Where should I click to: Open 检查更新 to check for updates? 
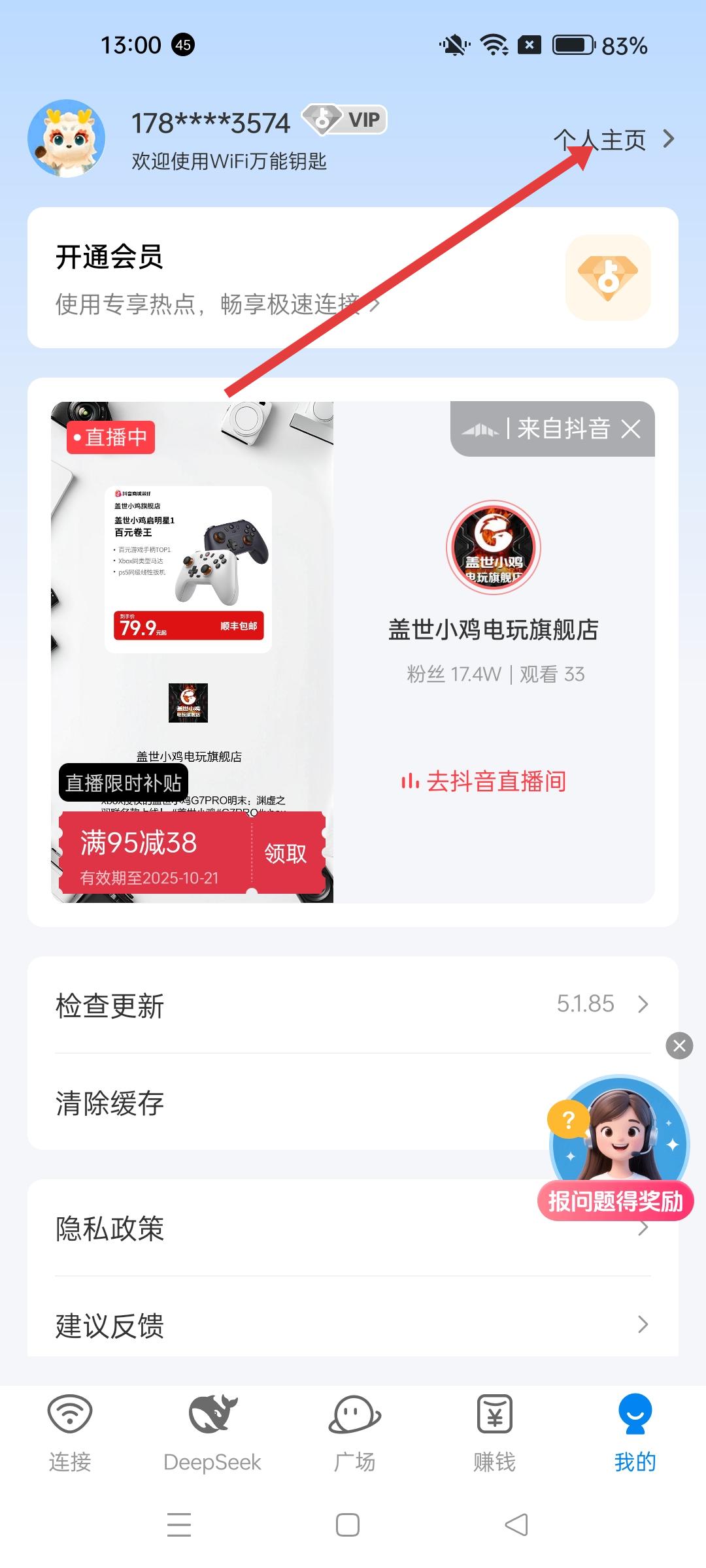click(352, 1005)
